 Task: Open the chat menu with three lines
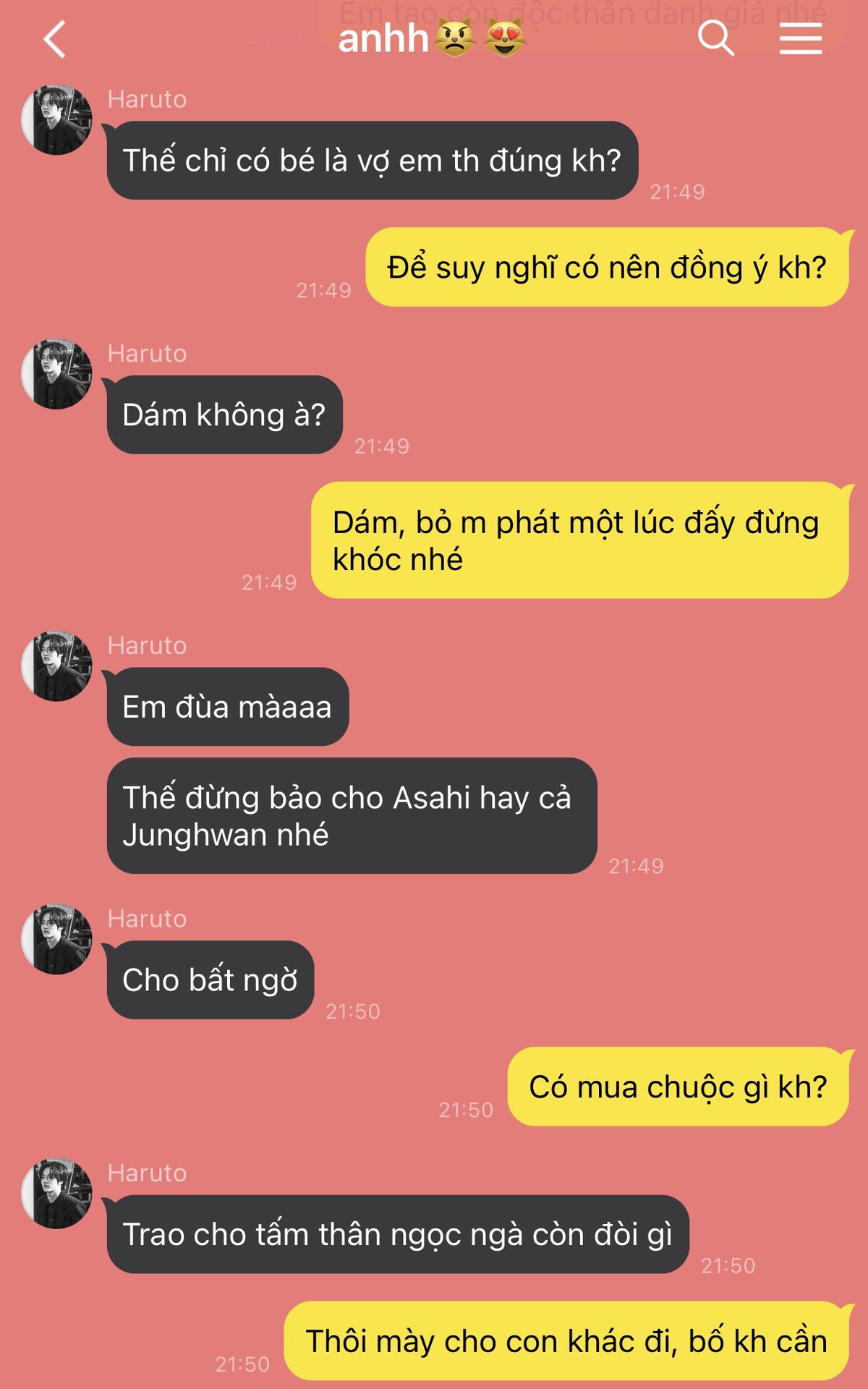tap(800, 38)
